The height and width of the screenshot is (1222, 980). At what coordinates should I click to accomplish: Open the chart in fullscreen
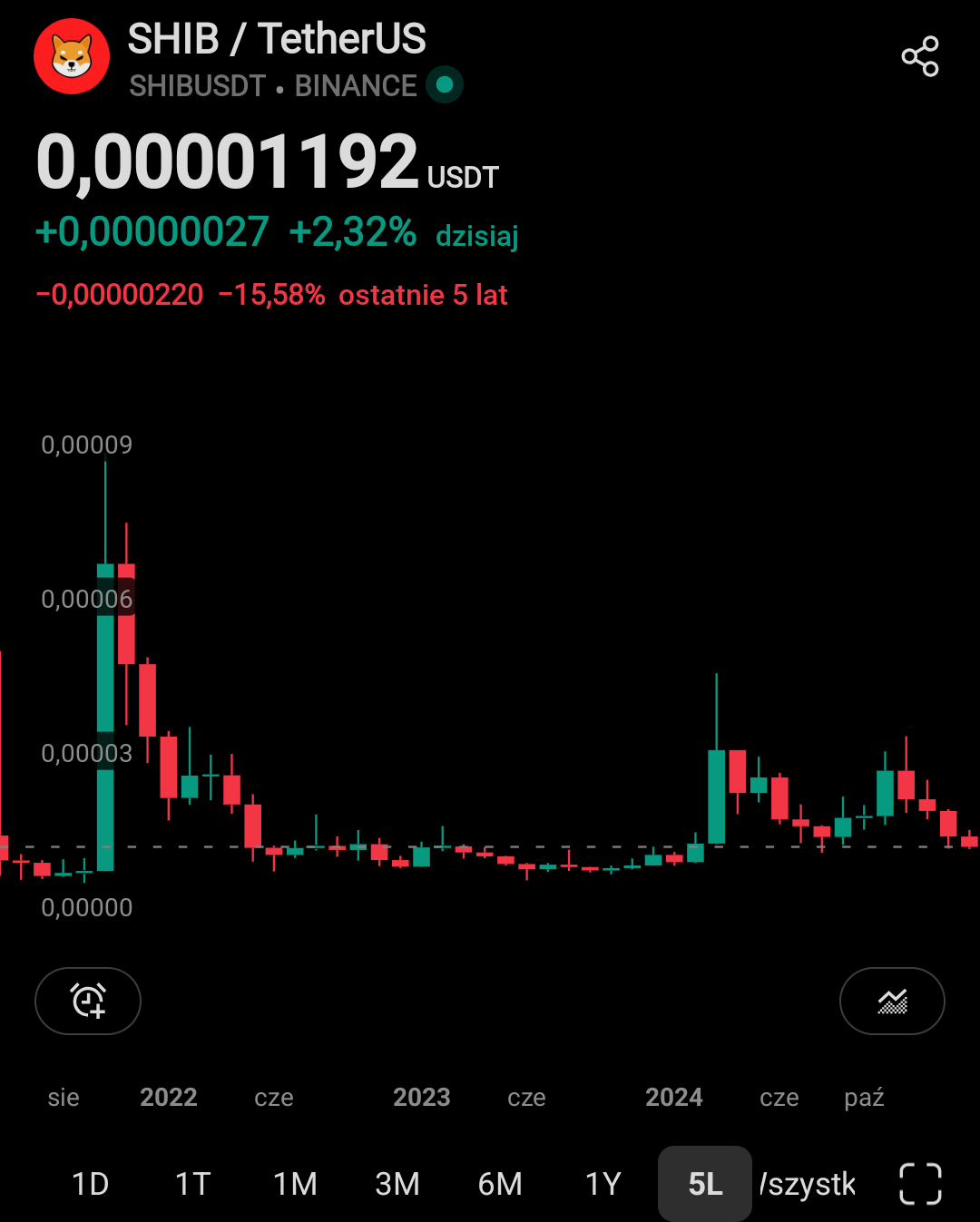coord(920,1184)
